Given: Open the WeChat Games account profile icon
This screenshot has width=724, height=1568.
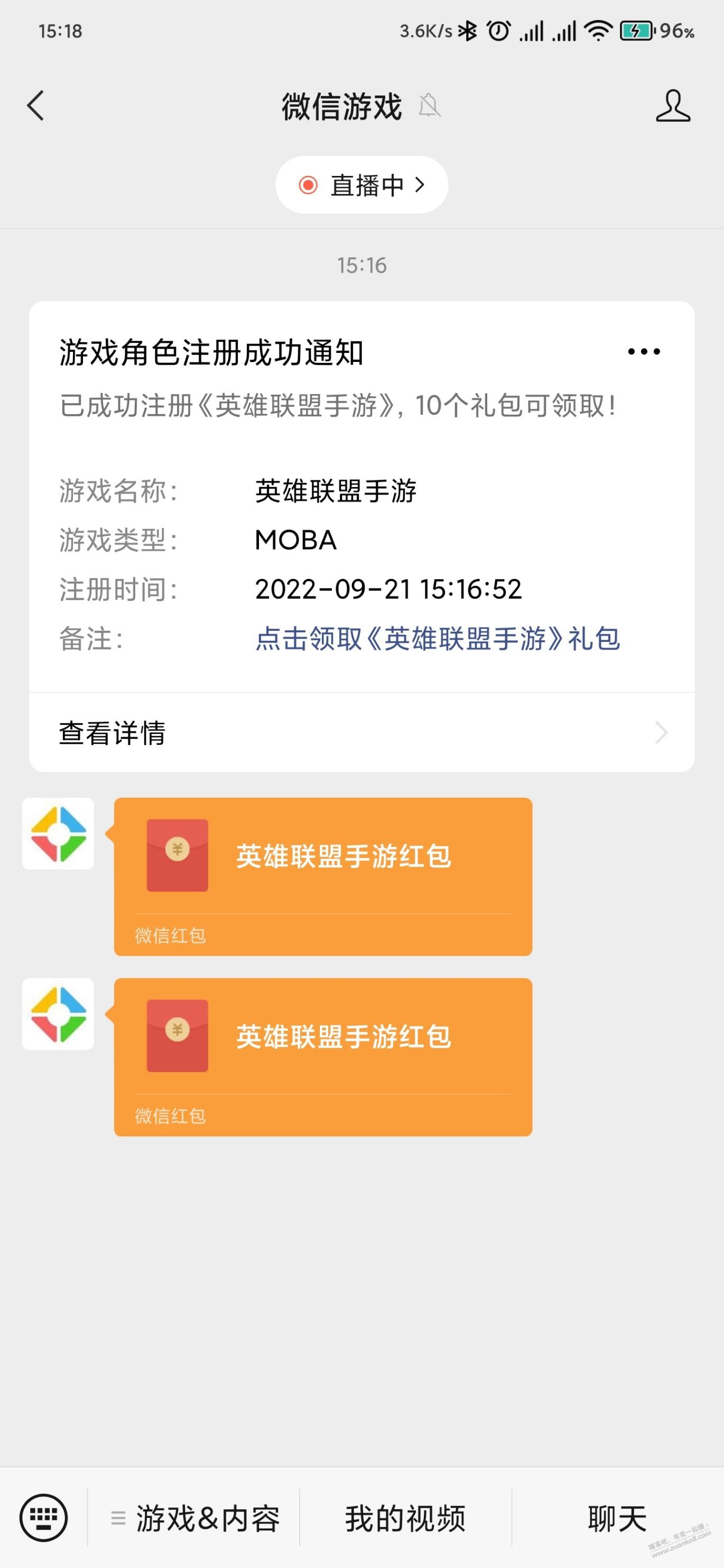Looking at the screenshot, I should pyautogui.click(x=673, y=106).
